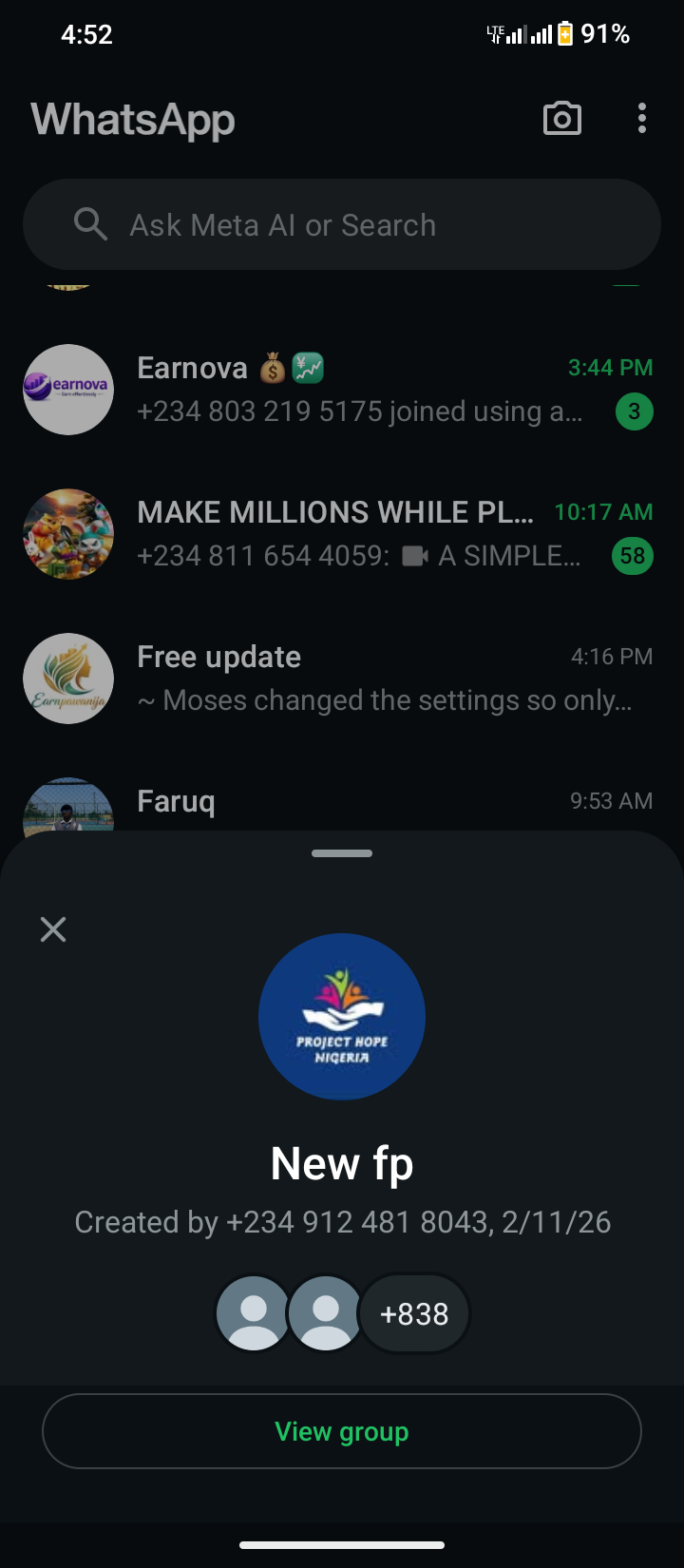Close the group preview sheet
Viewport: 684px width, 1568px height.
pyautogui.click(x=53, y=929)
